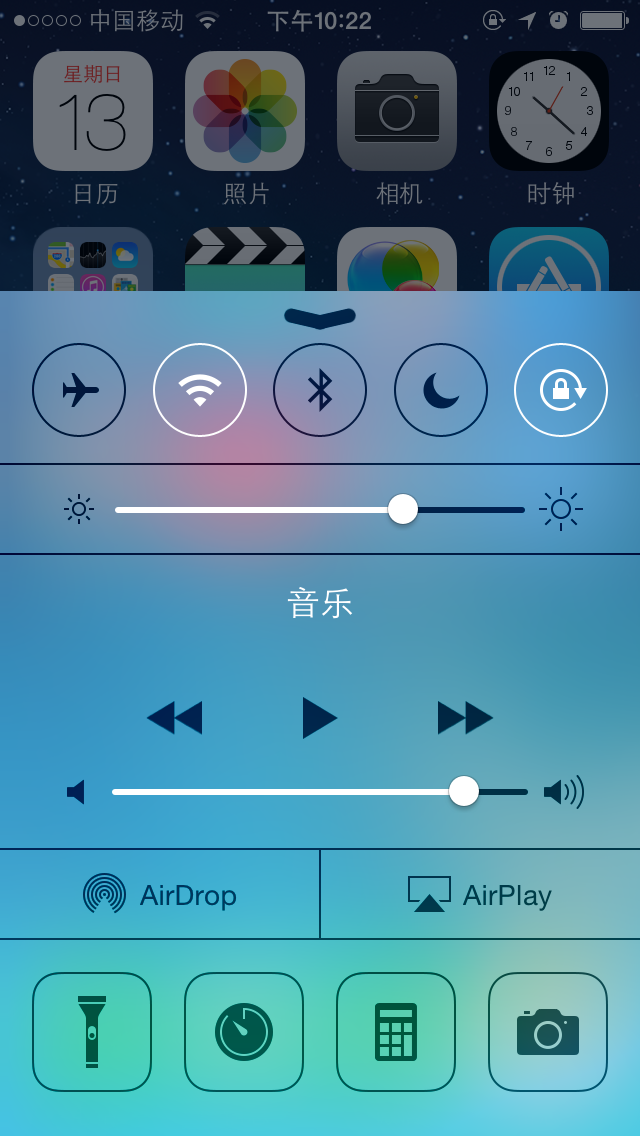Turn on Bluetooth
This screenshot has height=1136, width=640.
[320, 390]
